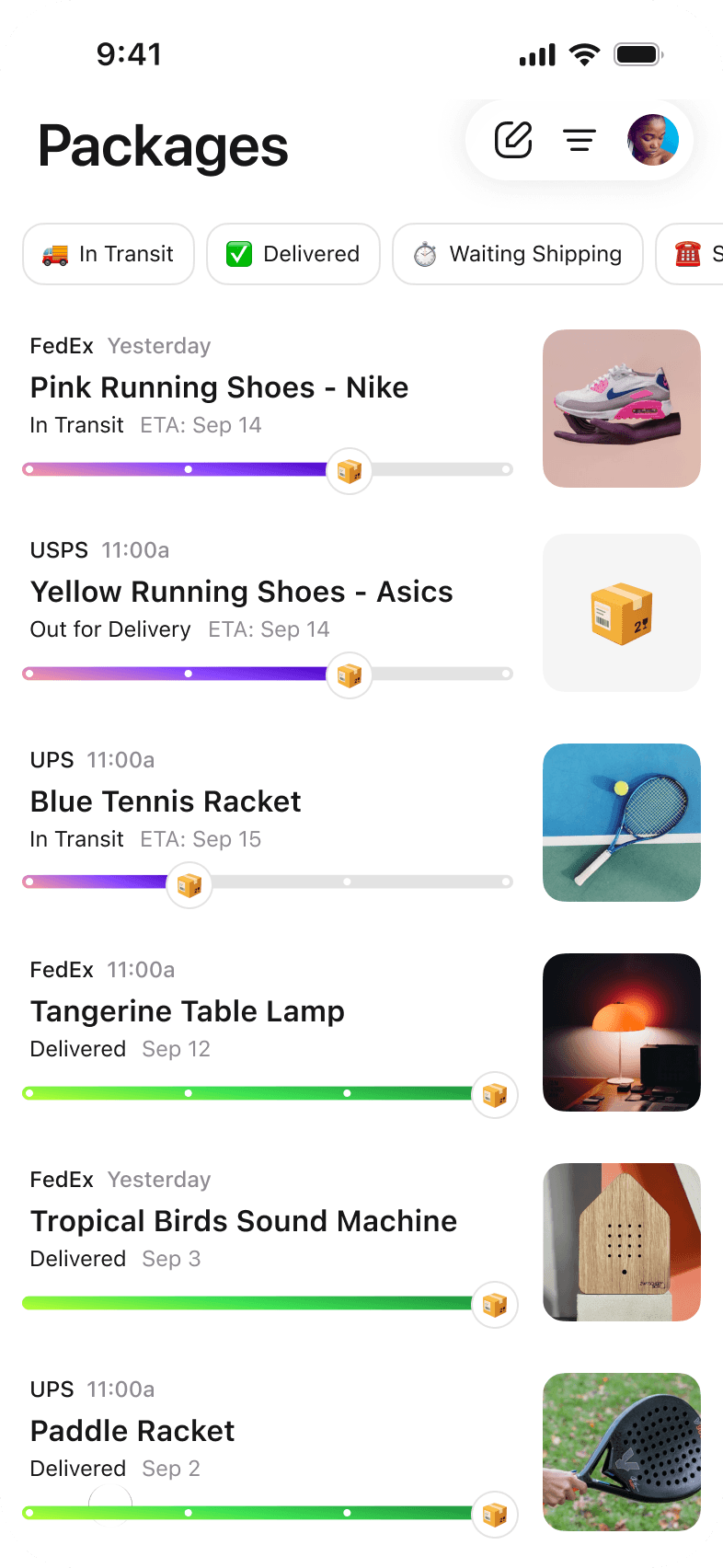Select the In Transit filter chip

coord(109,254)
